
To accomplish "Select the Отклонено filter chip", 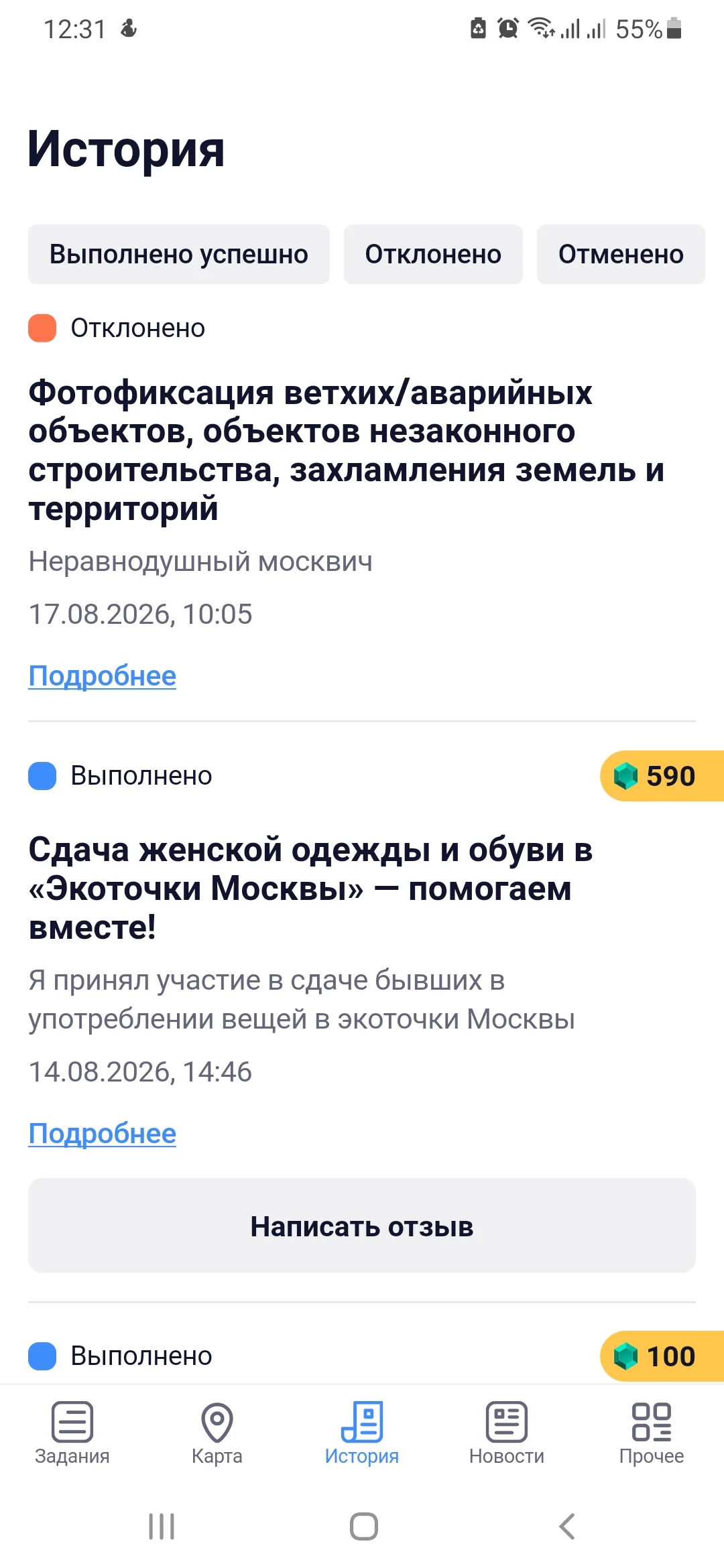I will [x=433, y=254].
